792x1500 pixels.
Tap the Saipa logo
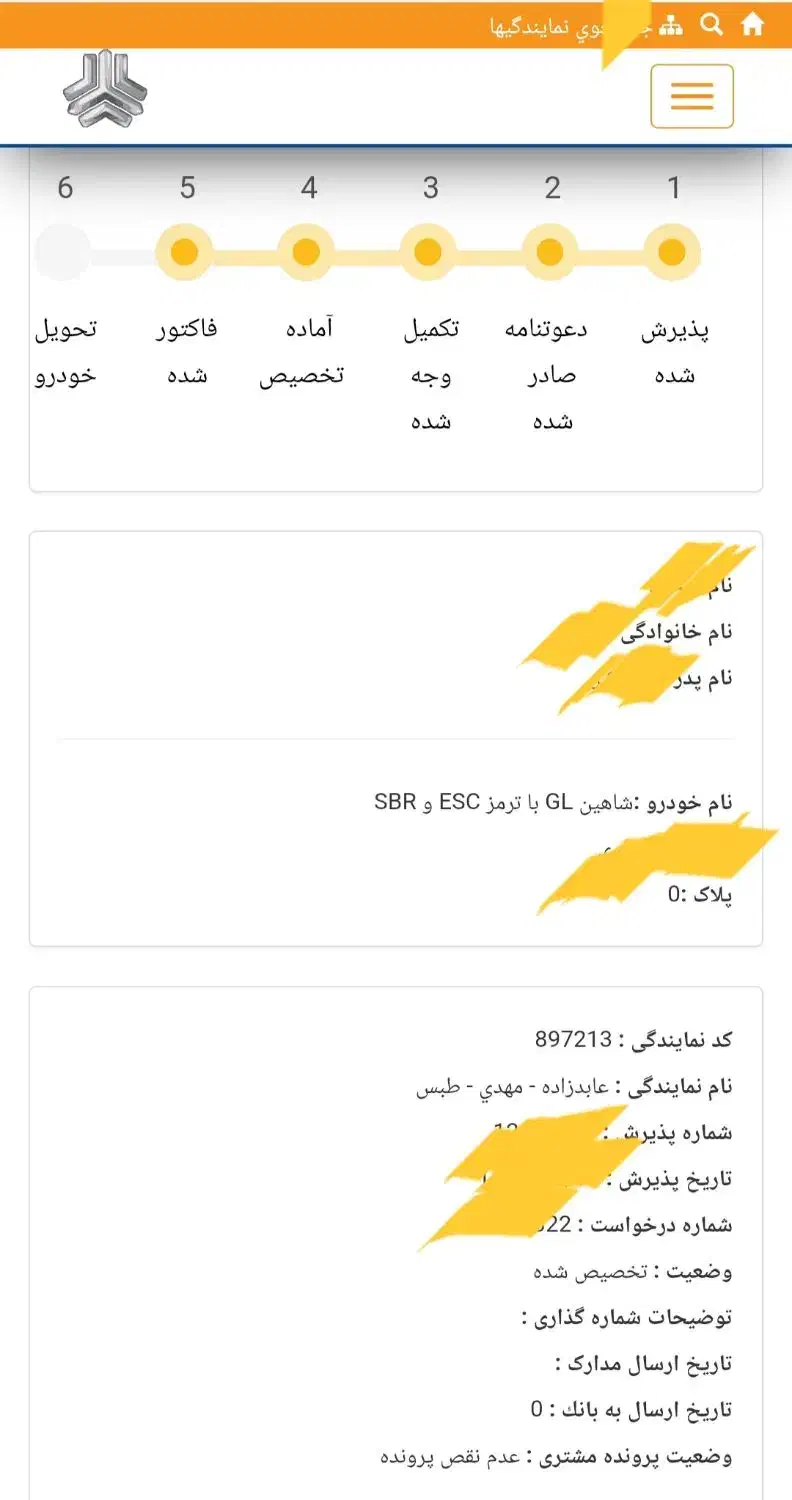coord(105,89)
